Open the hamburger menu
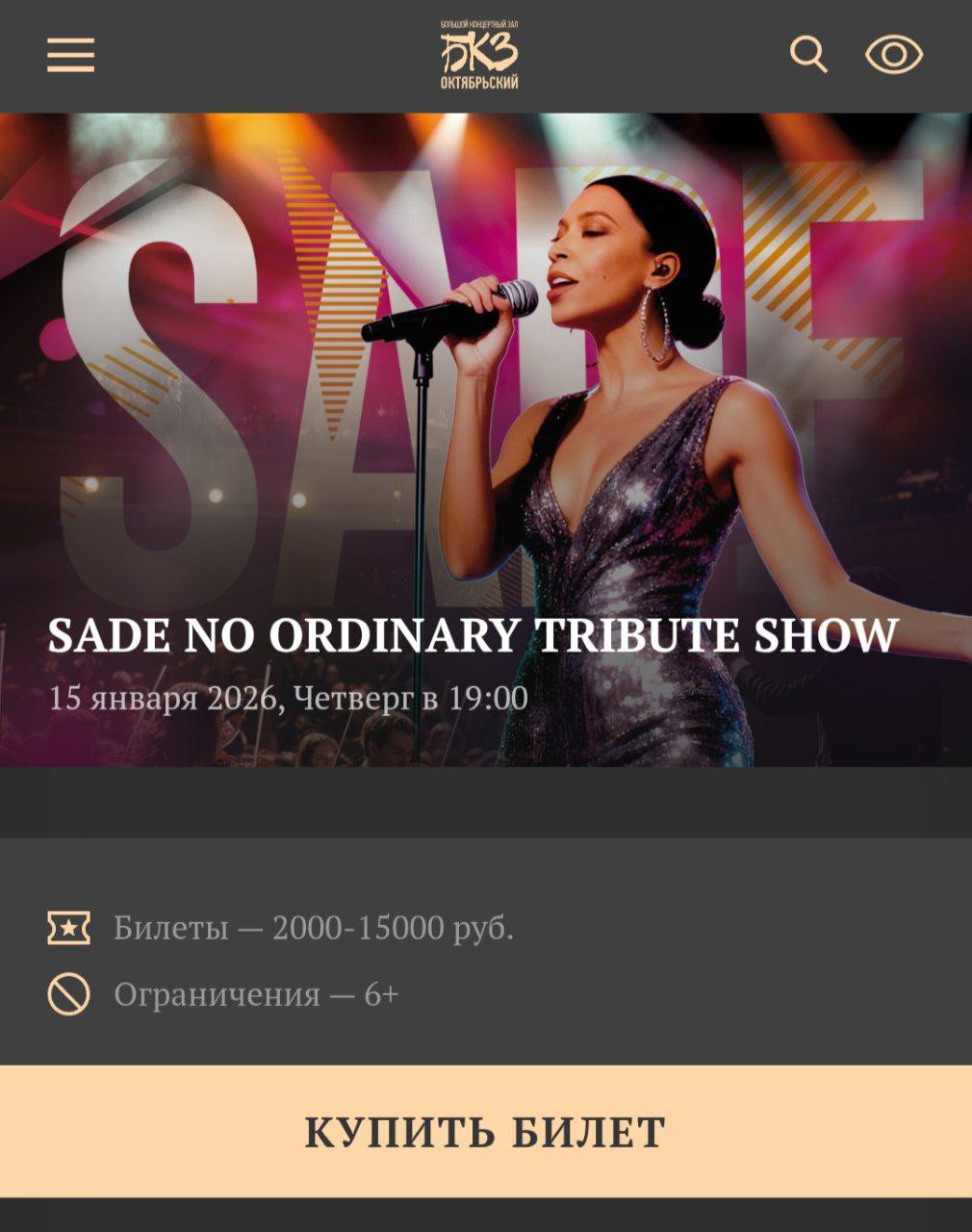This screenshot has height=1232, width=972. point(71,55)
